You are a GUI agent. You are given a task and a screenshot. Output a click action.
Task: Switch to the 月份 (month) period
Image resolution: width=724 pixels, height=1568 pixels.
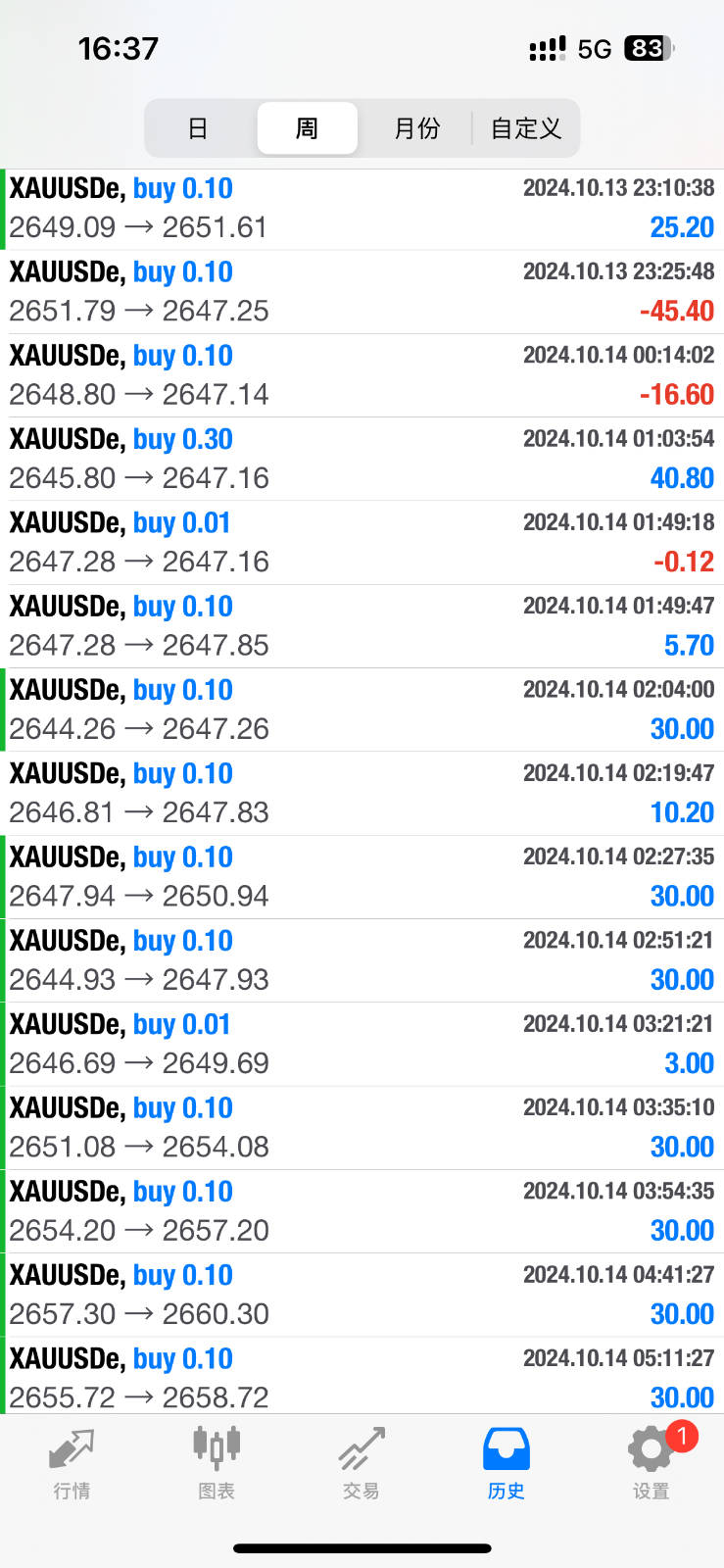pos(416,128)
